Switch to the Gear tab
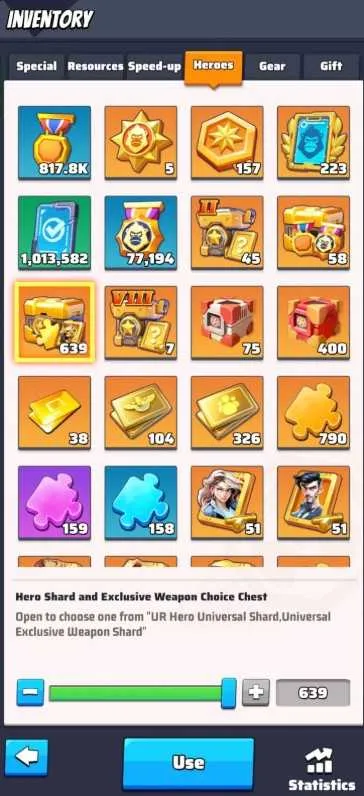 click(272, 66)
